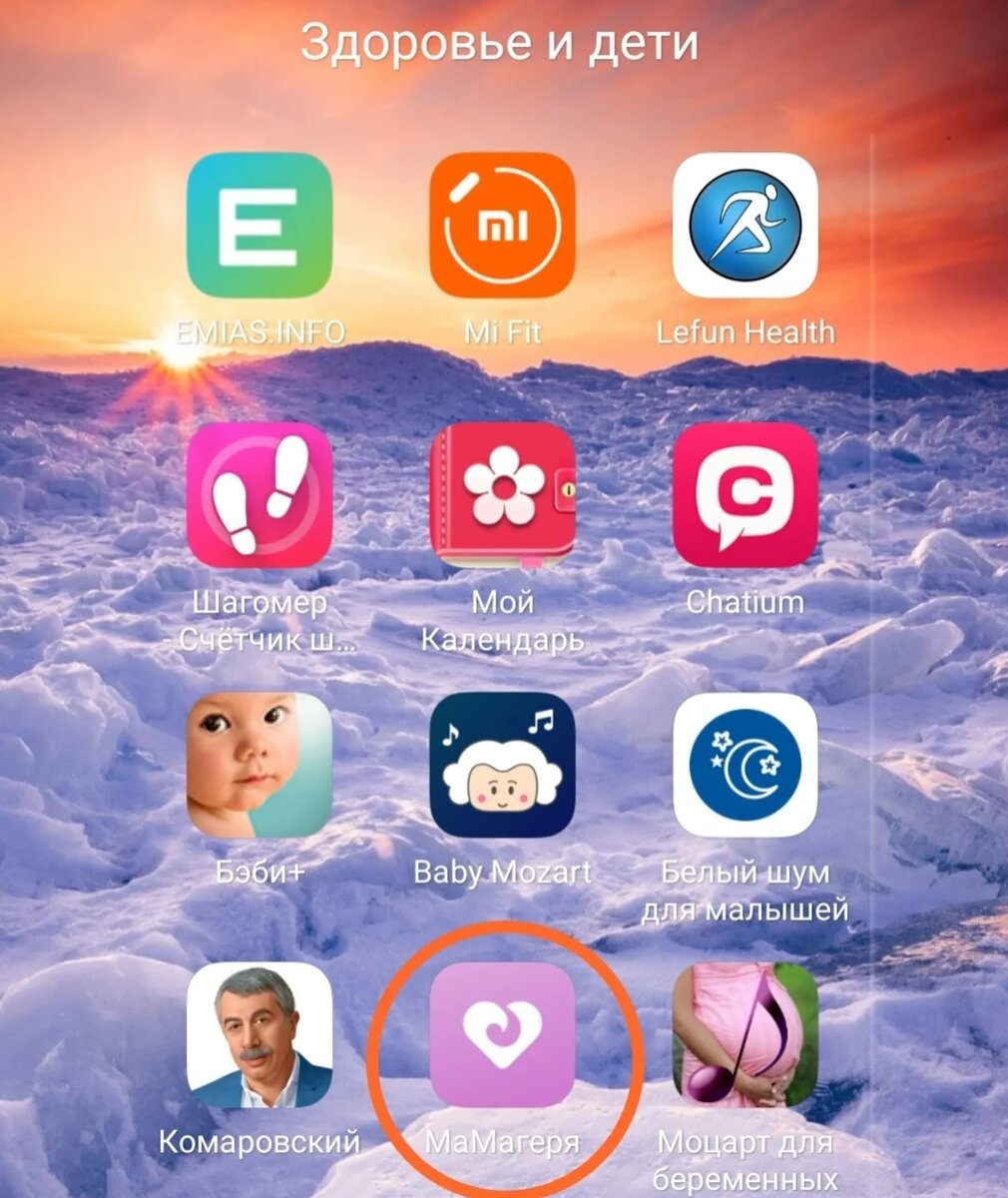The image size is (1008, 1198).
Task: Open the МаМагеря app
Action: tap(502, 1035)
